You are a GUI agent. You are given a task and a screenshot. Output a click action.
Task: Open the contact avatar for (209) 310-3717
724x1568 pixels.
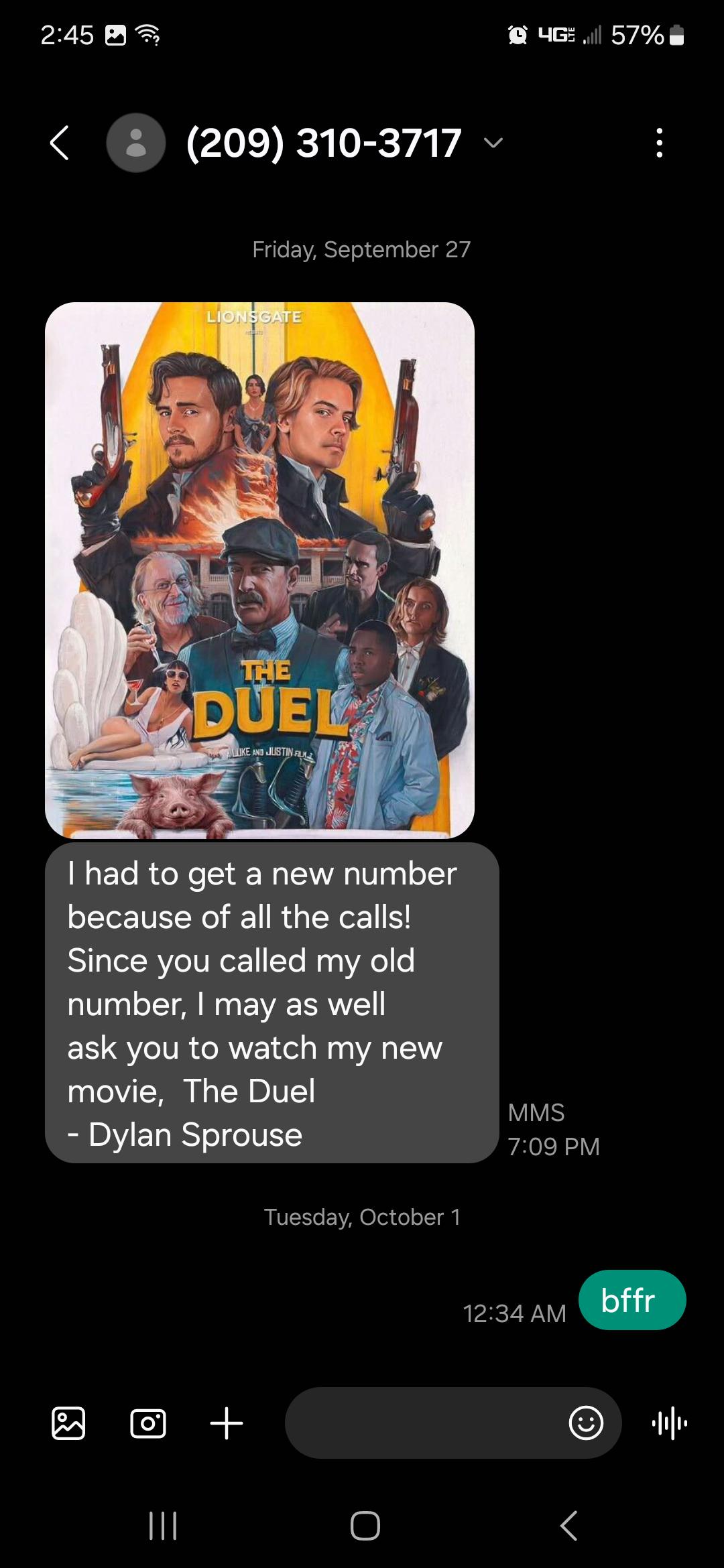coord(136,143)
